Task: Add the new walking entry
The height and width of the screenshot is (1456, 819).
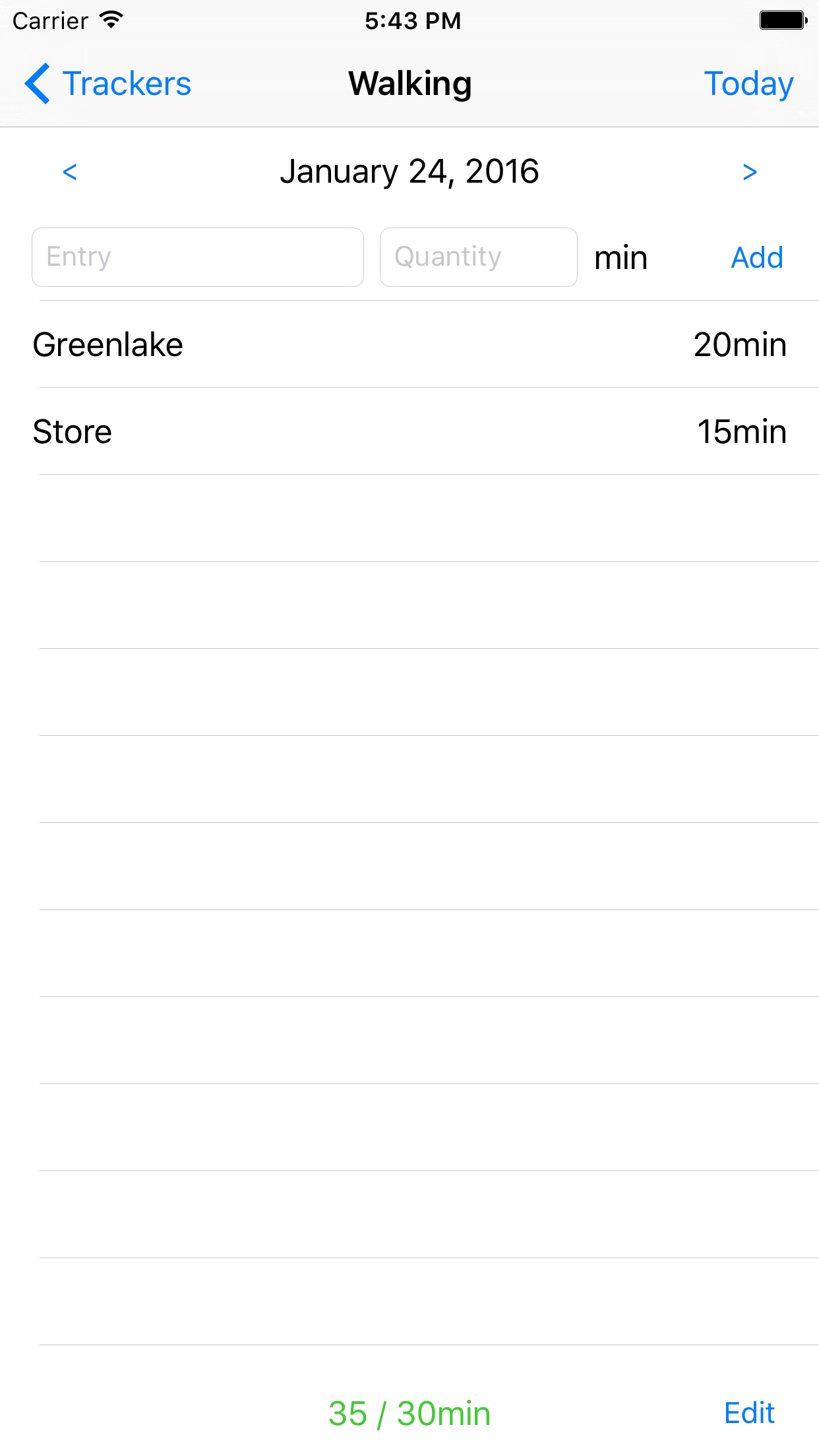Action: point(756,257)
